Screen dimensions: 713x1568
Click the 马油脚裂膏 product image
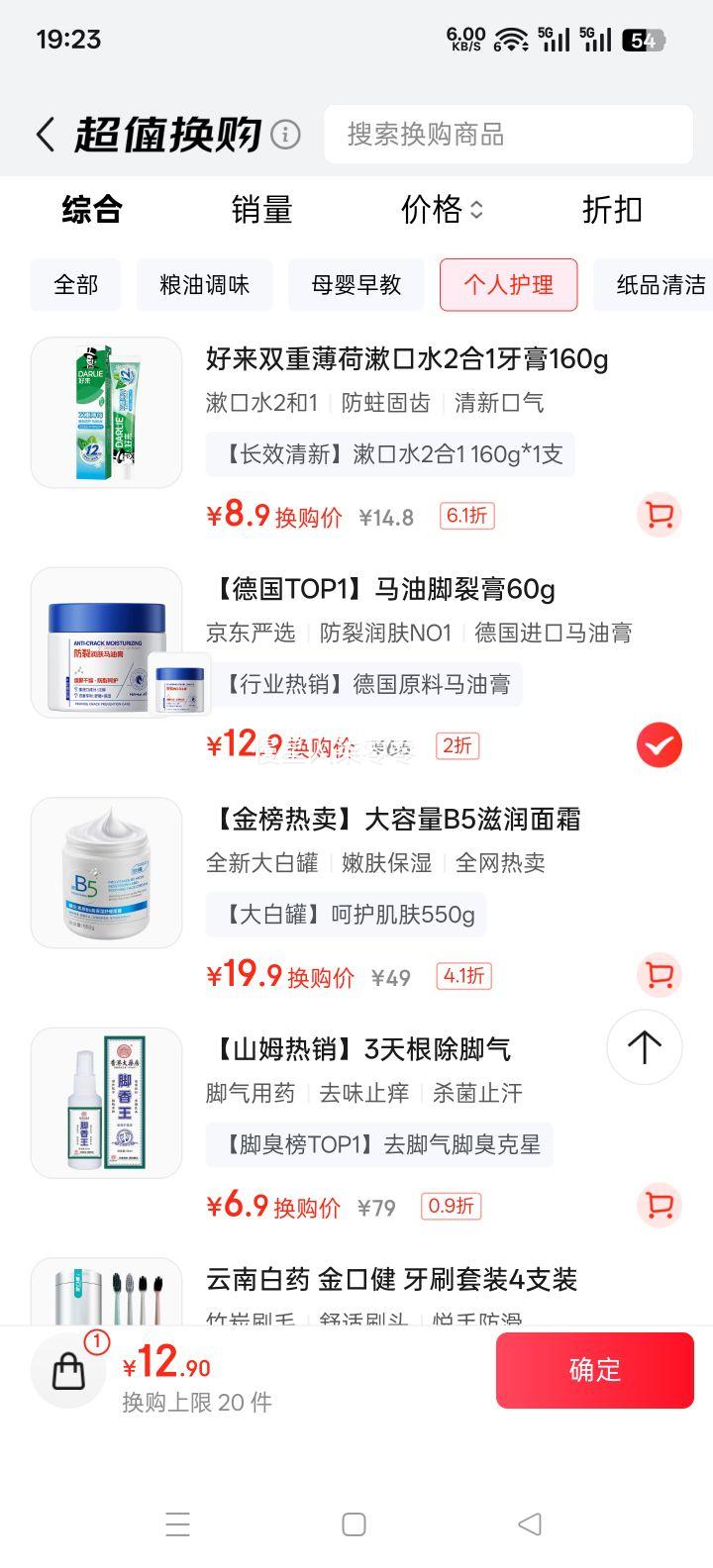(106, 643)
